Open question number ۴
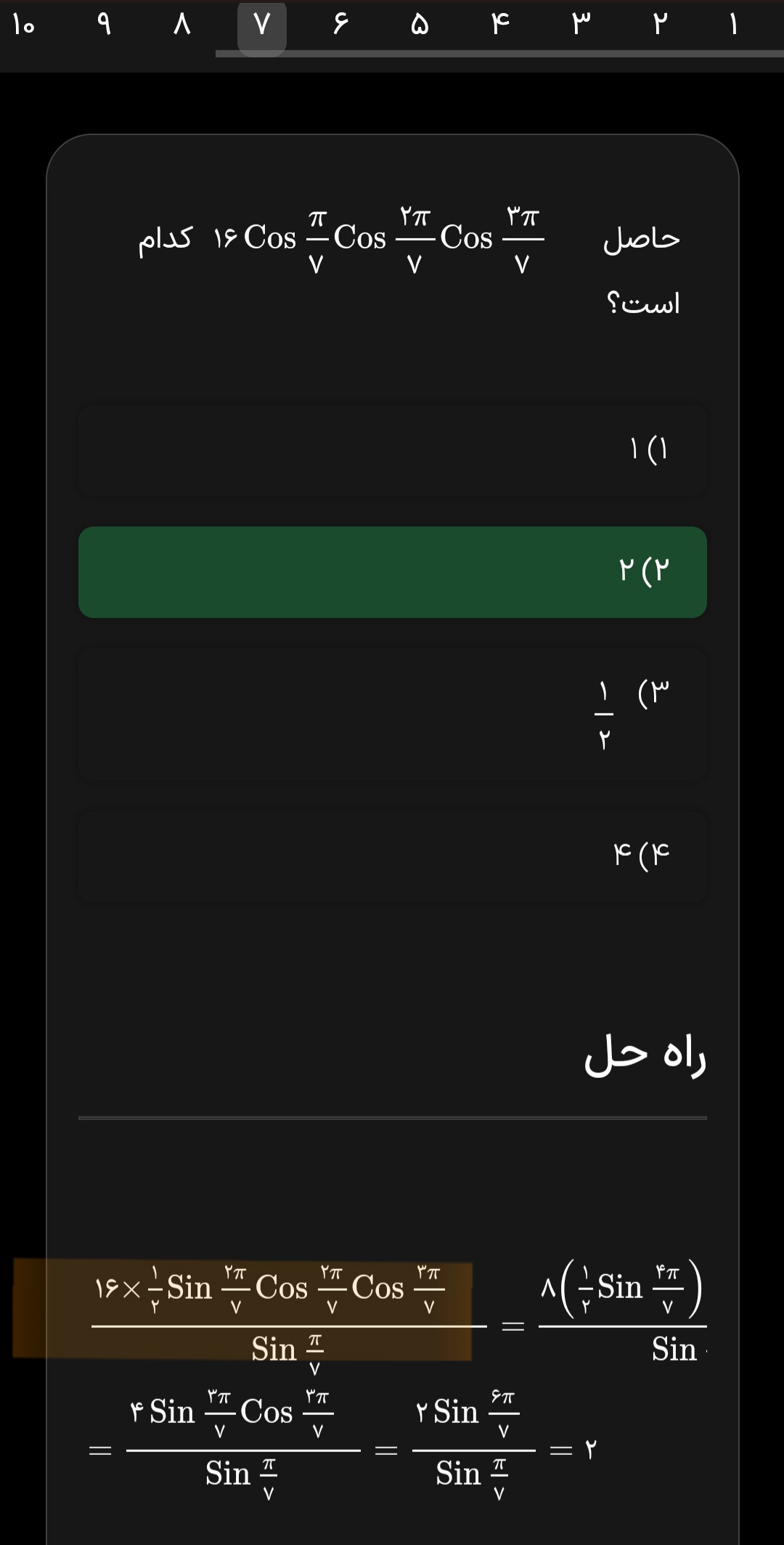This screenshot has width=784, height=1545. click(x=500, y=26)
